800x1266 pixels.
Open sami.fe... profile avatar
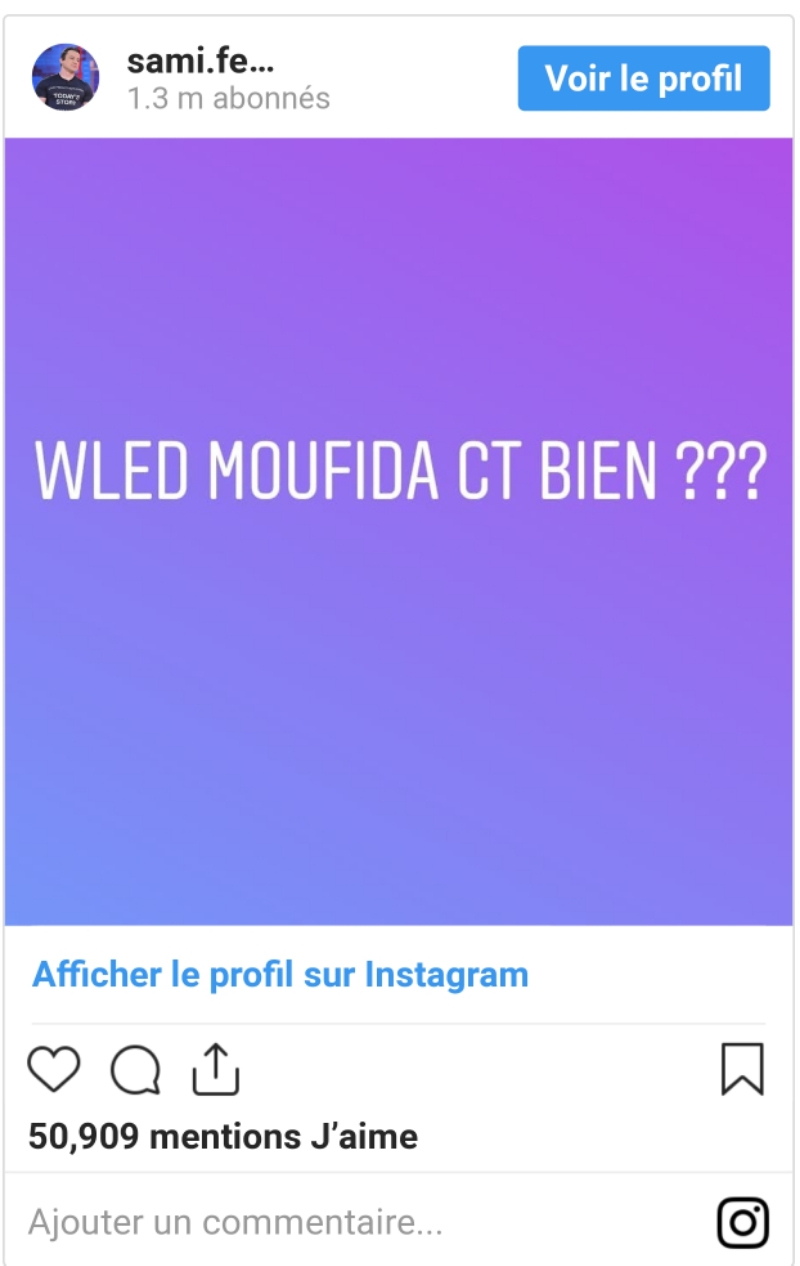[x=65, y=77]
